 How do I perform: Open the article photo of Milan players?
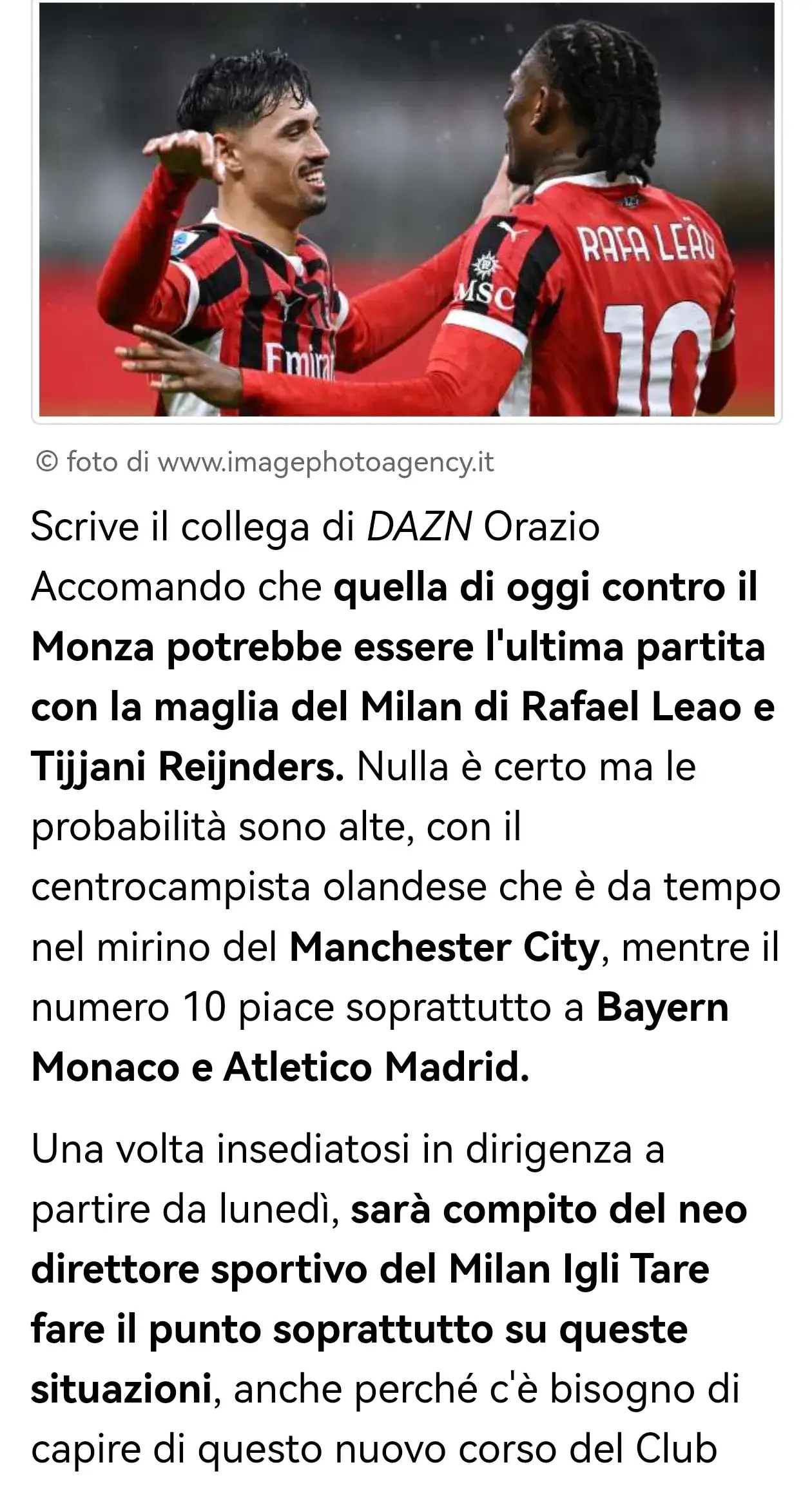click(x=407, y=210)
